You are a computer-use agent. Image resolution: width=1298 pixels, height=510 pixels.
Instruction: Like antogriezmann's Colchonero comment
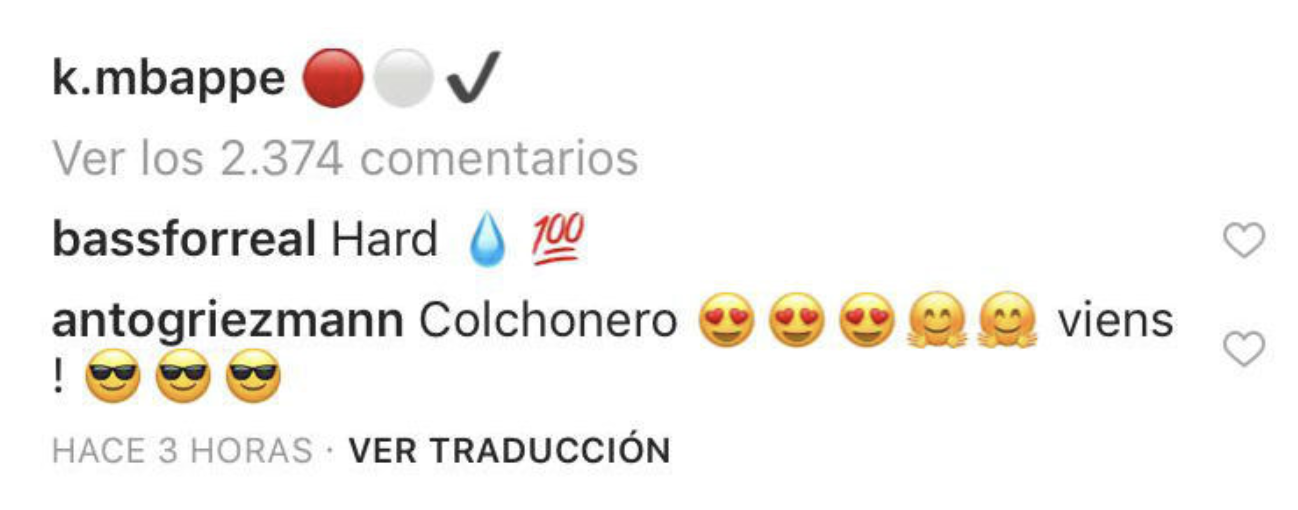click(1245, 349)
